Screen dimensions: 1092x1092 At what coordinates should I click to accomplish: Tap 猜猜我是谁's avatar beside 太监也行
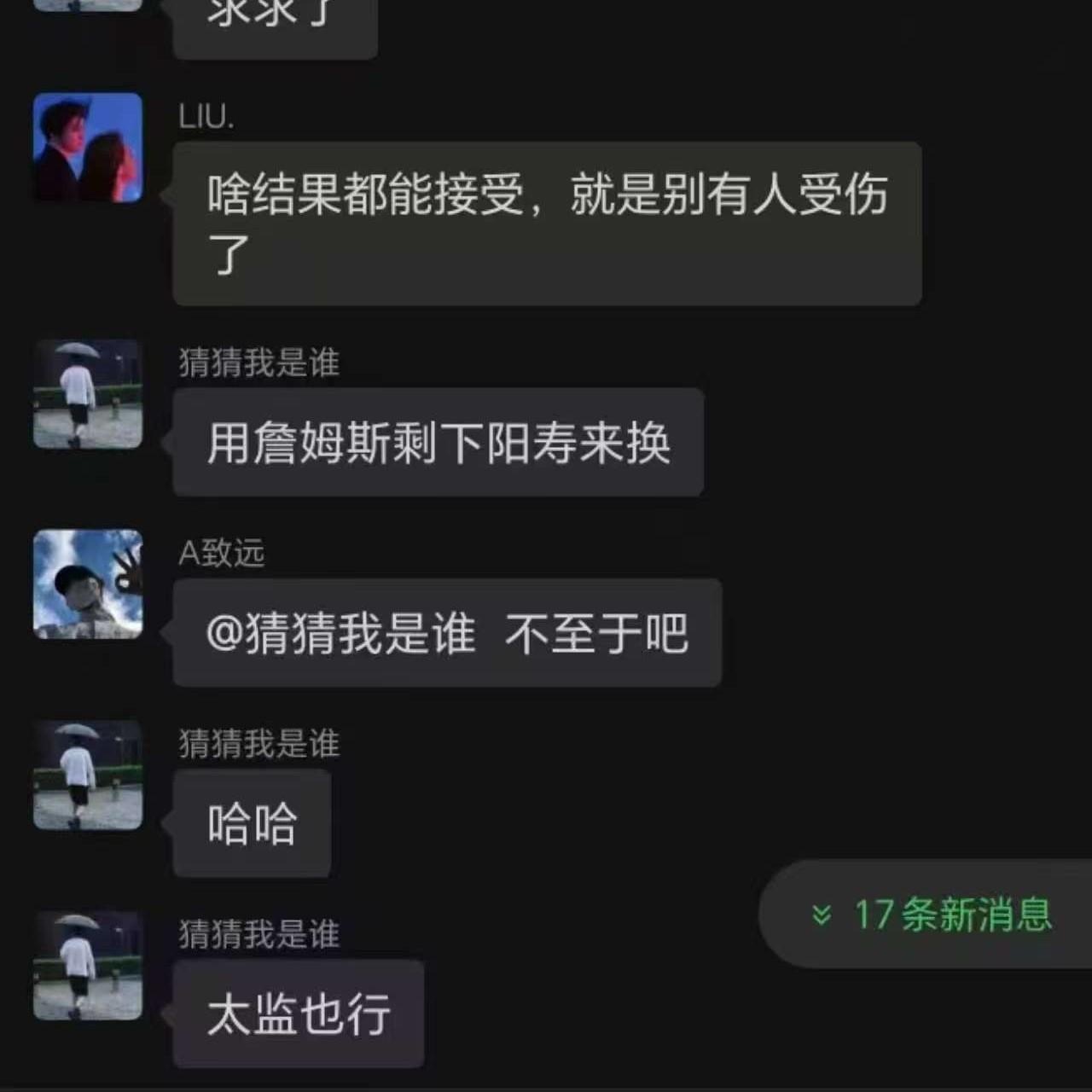point(88,966)
